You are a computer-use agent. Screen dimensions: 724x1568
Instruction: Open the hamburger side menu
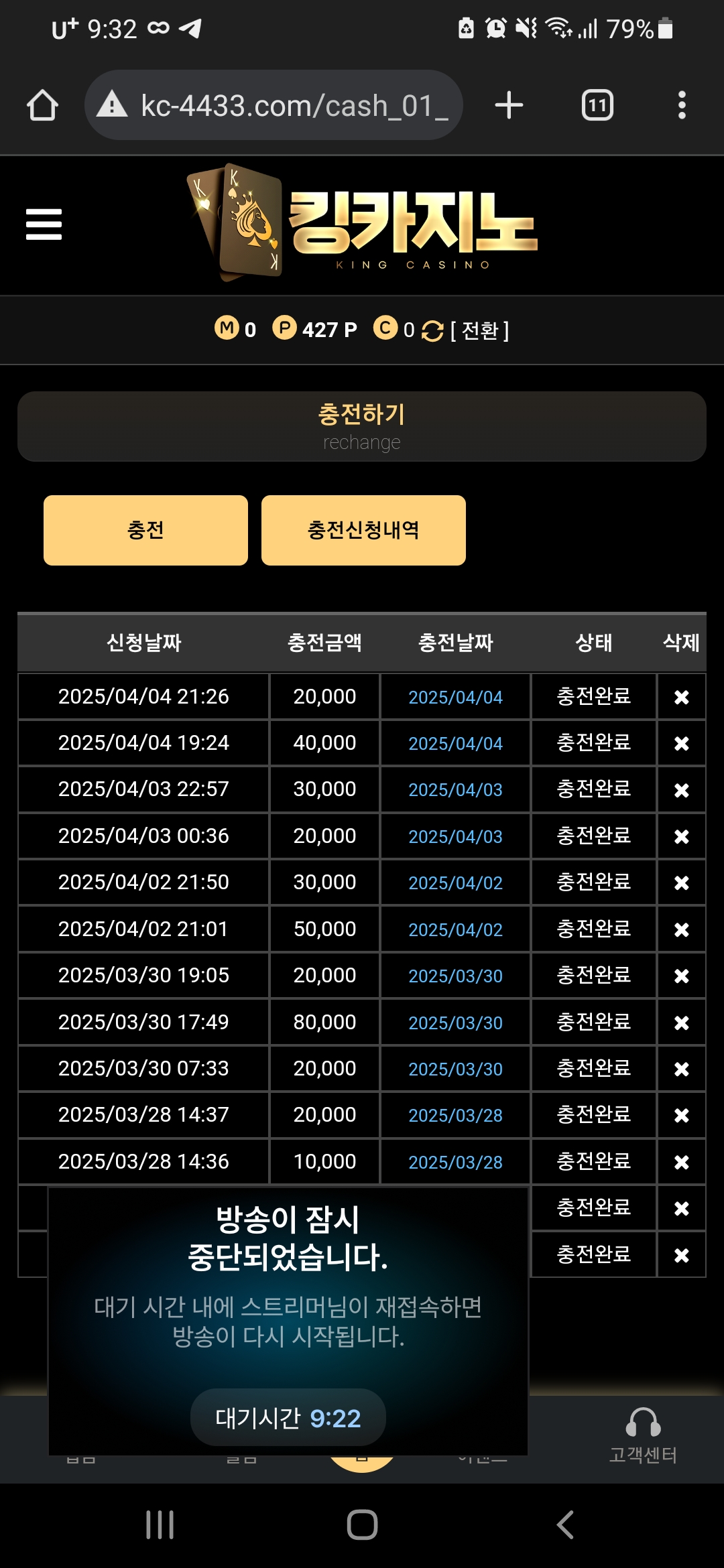pyautogui.click(x=44, y=224)
